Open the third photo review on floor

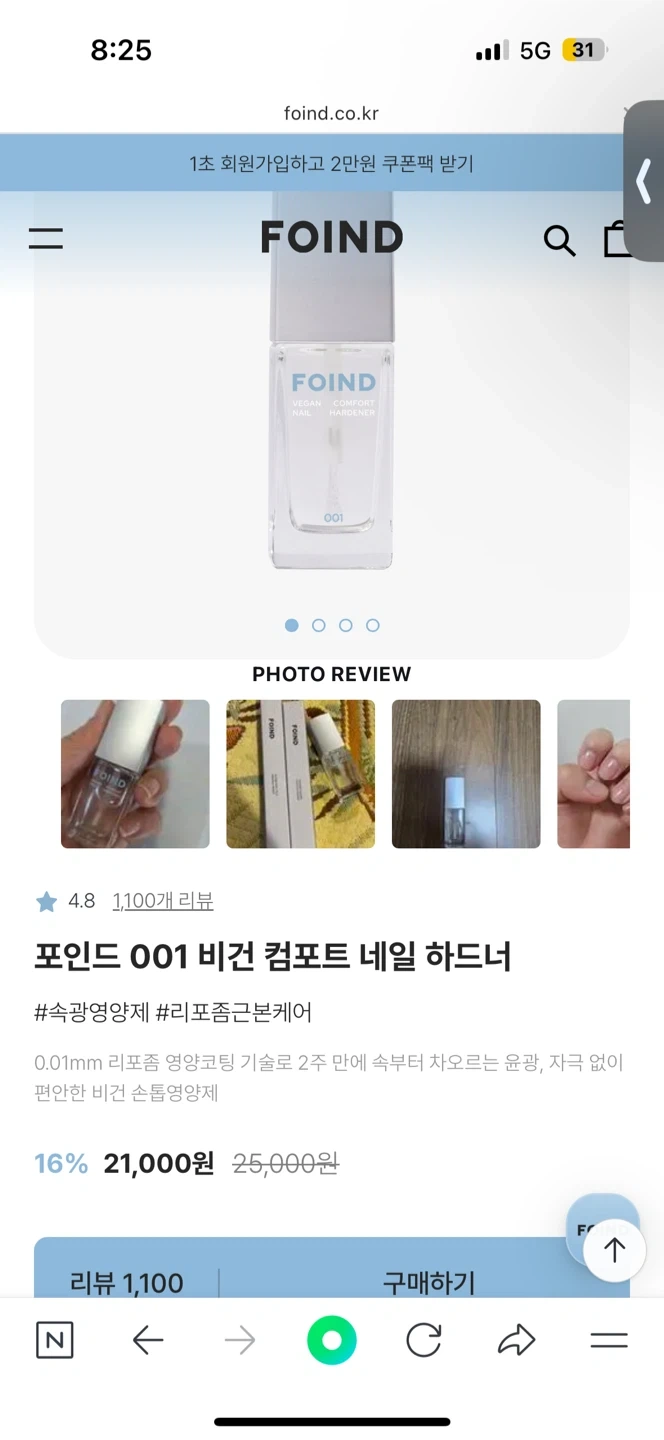point(466,774)
